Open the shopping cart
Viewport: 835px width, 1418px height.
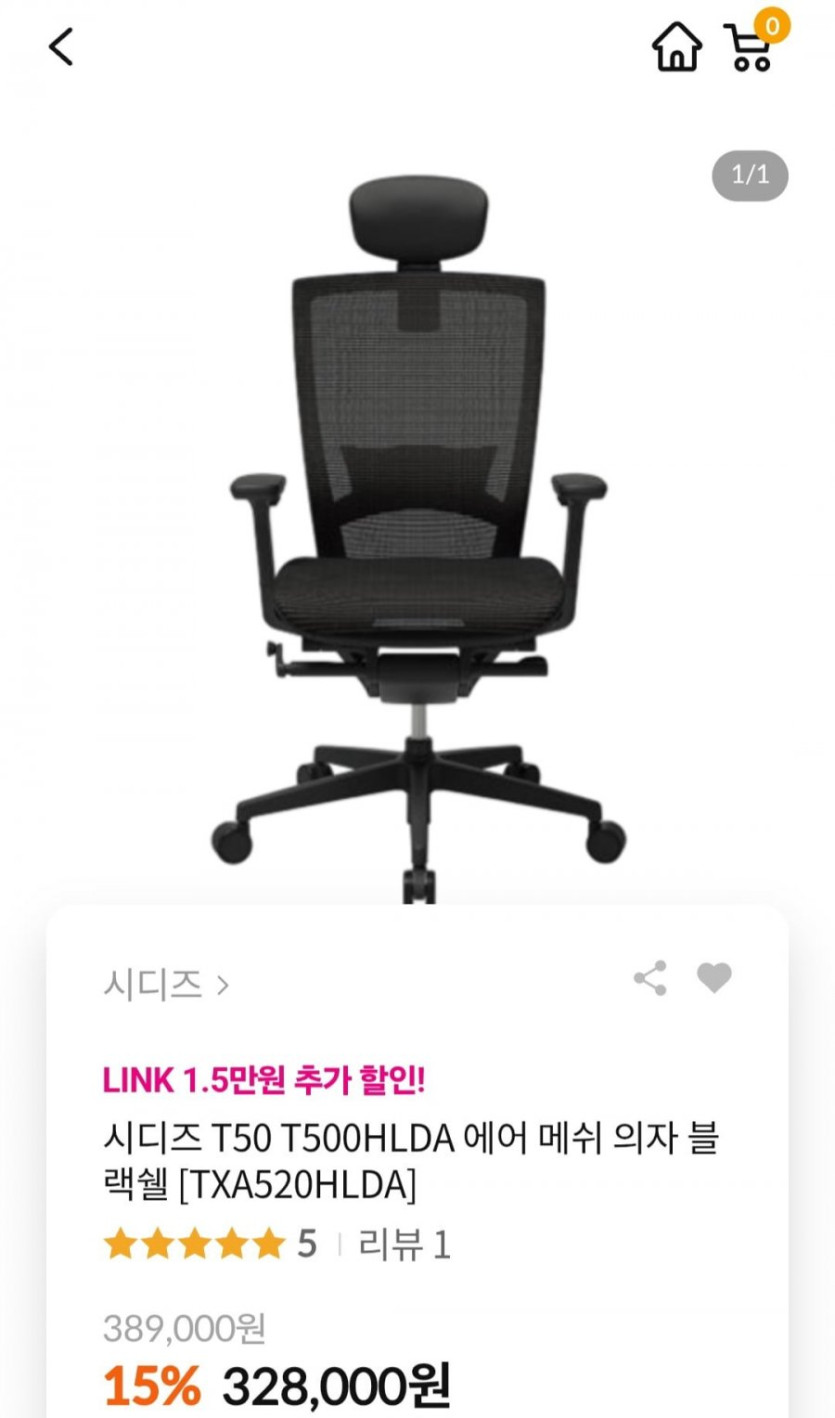(751, 45)
